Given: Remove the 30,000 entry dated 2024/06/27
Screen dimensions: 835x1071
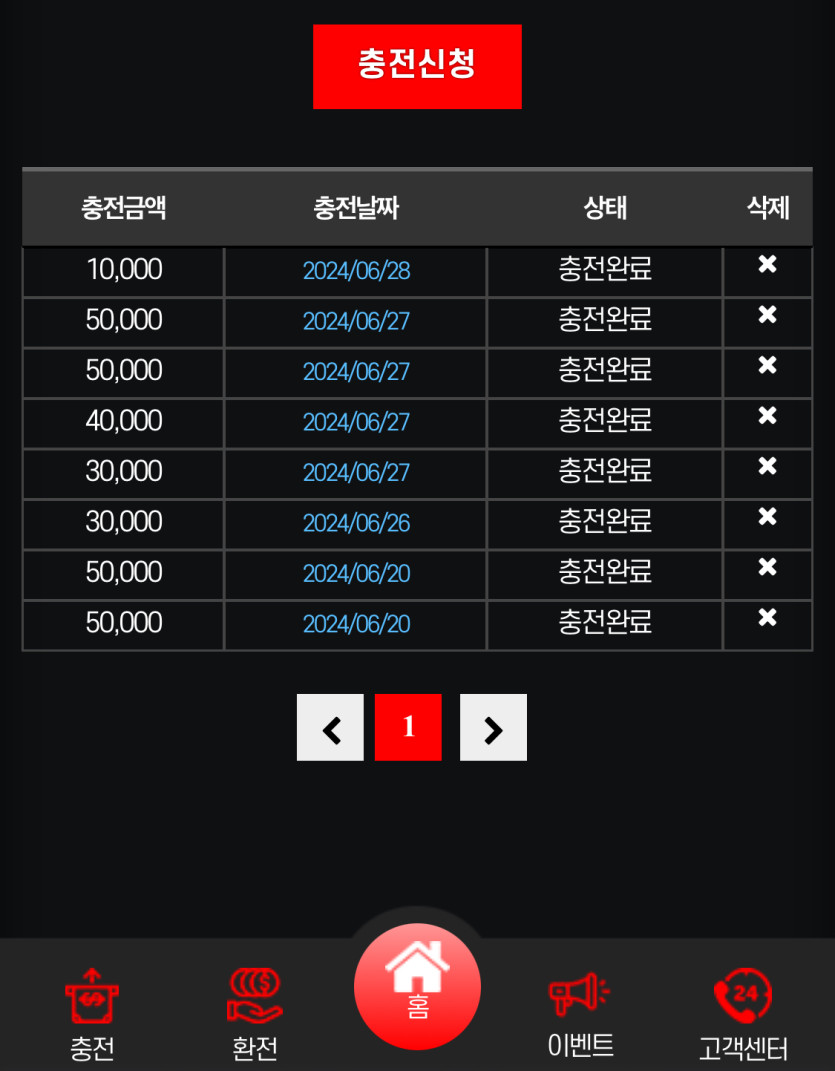Looking at the screenshot, I should 767,466.
